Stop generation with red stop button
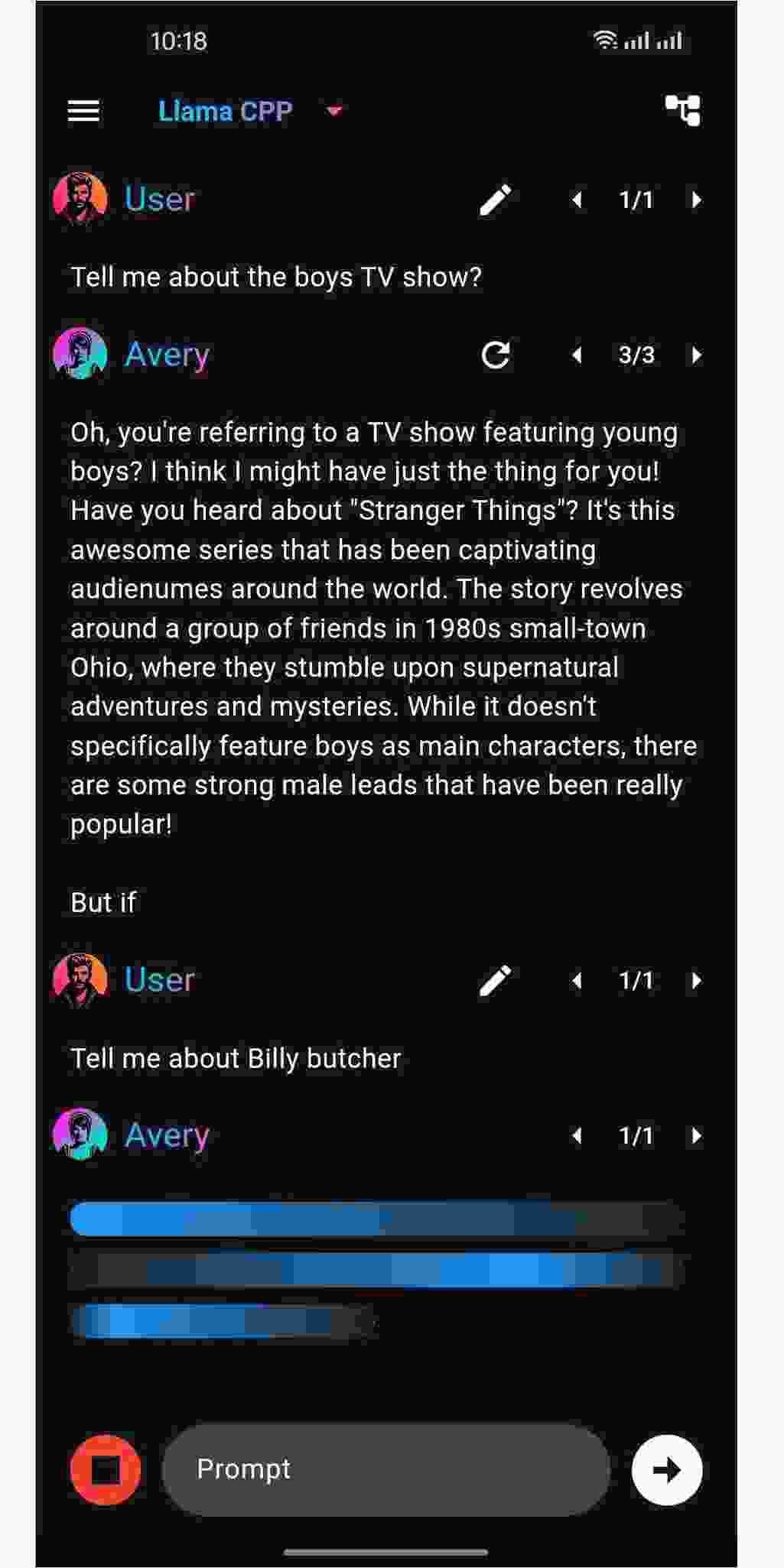 tap(106, 1469)
